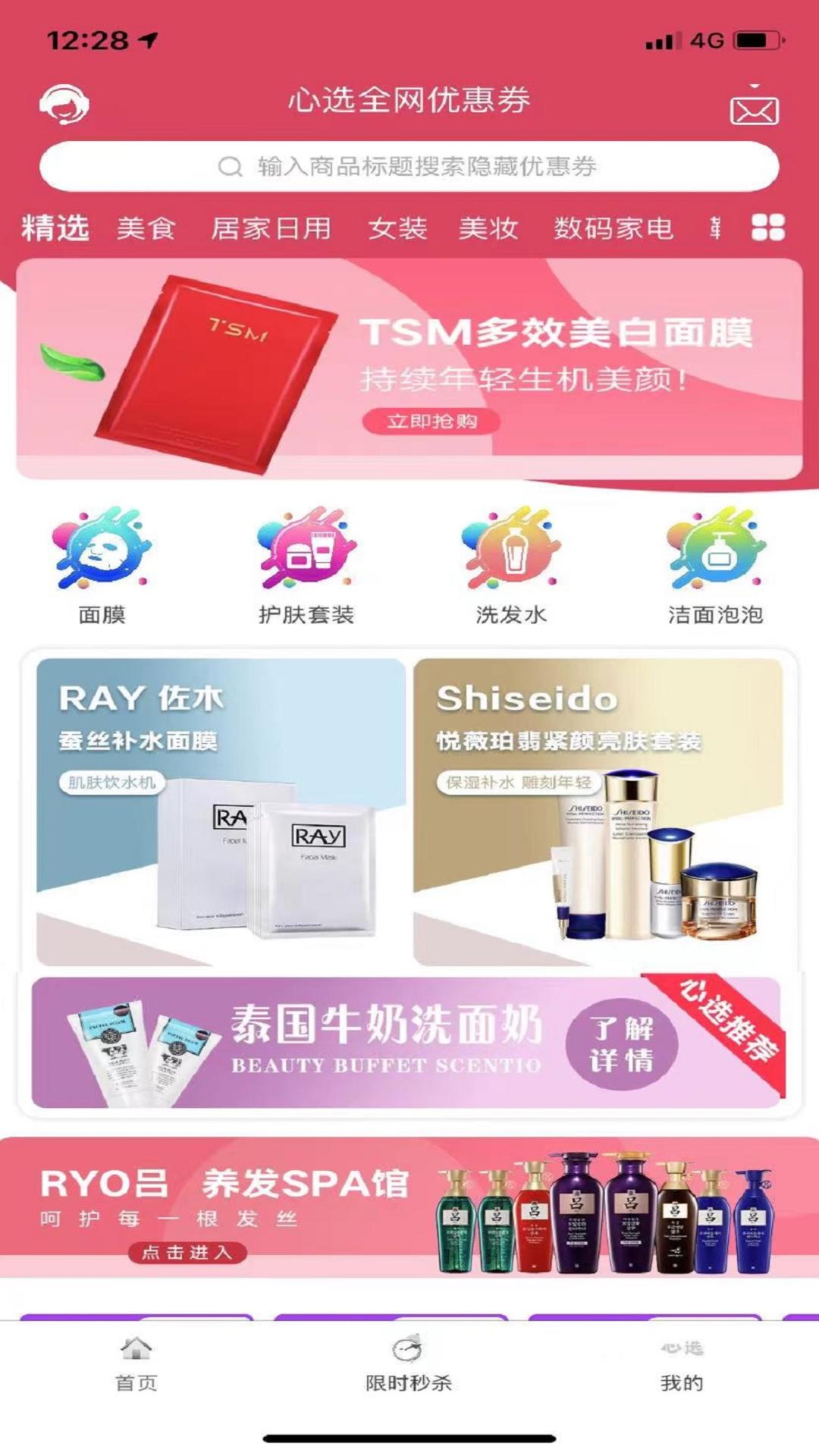The image size is (819, 1456).
Task: Open the Shiseido 悦薇 skincare set card
Action: (598, 811)
